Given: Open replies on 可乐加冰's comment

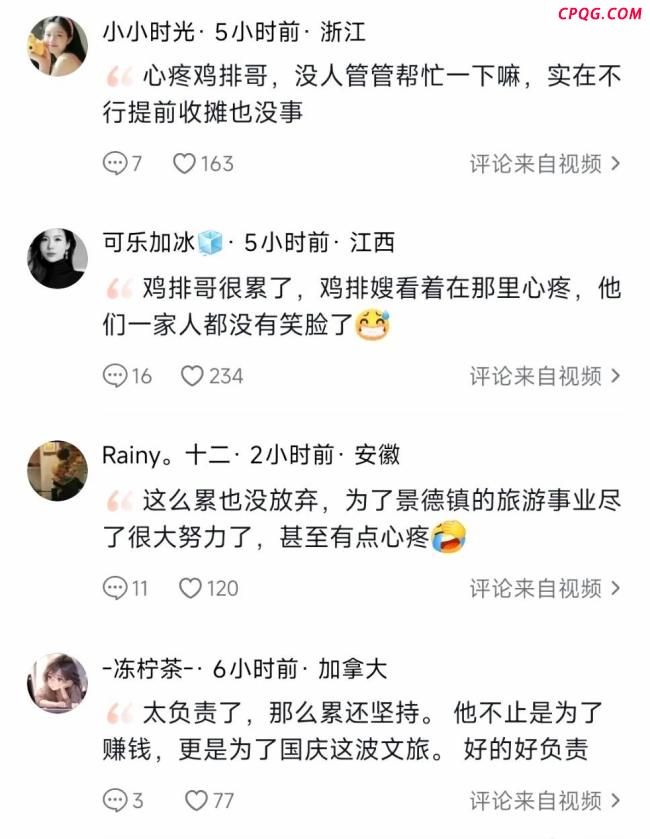Looking at the screenshot, I should pos(116,376).
